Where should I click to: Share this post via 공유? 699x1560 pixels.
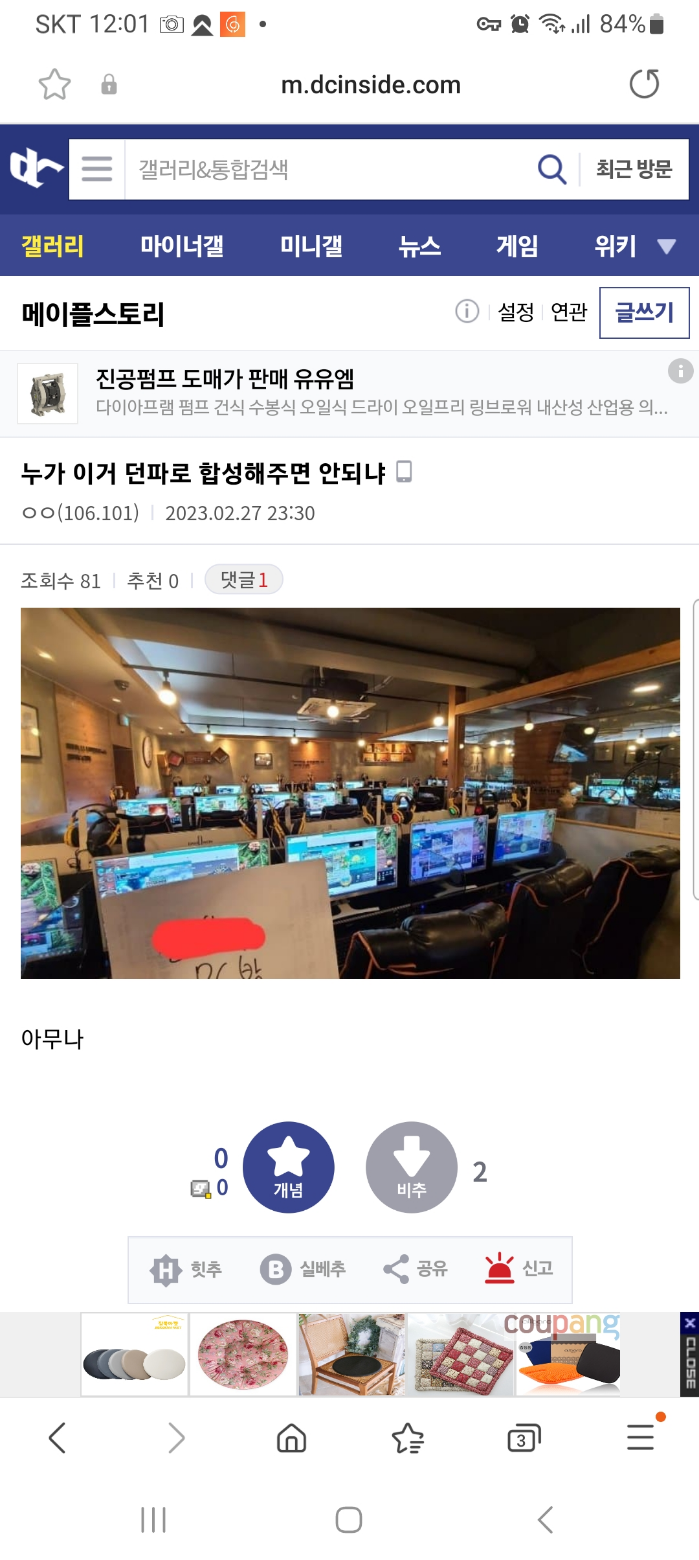[415, 1269]
